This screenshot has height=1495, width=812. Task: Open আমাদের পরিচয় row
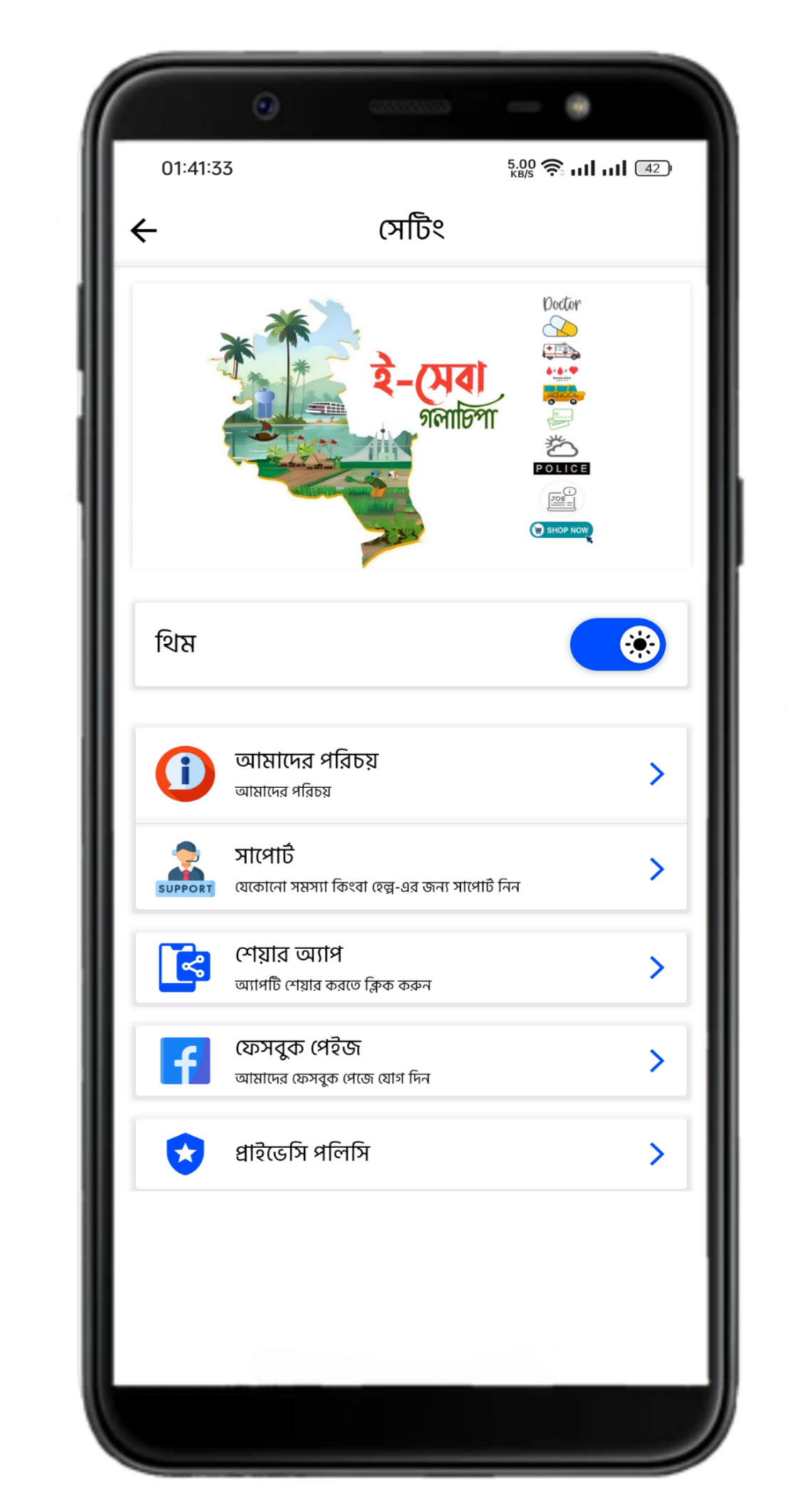pyautogui.click(x=410, y=774)
